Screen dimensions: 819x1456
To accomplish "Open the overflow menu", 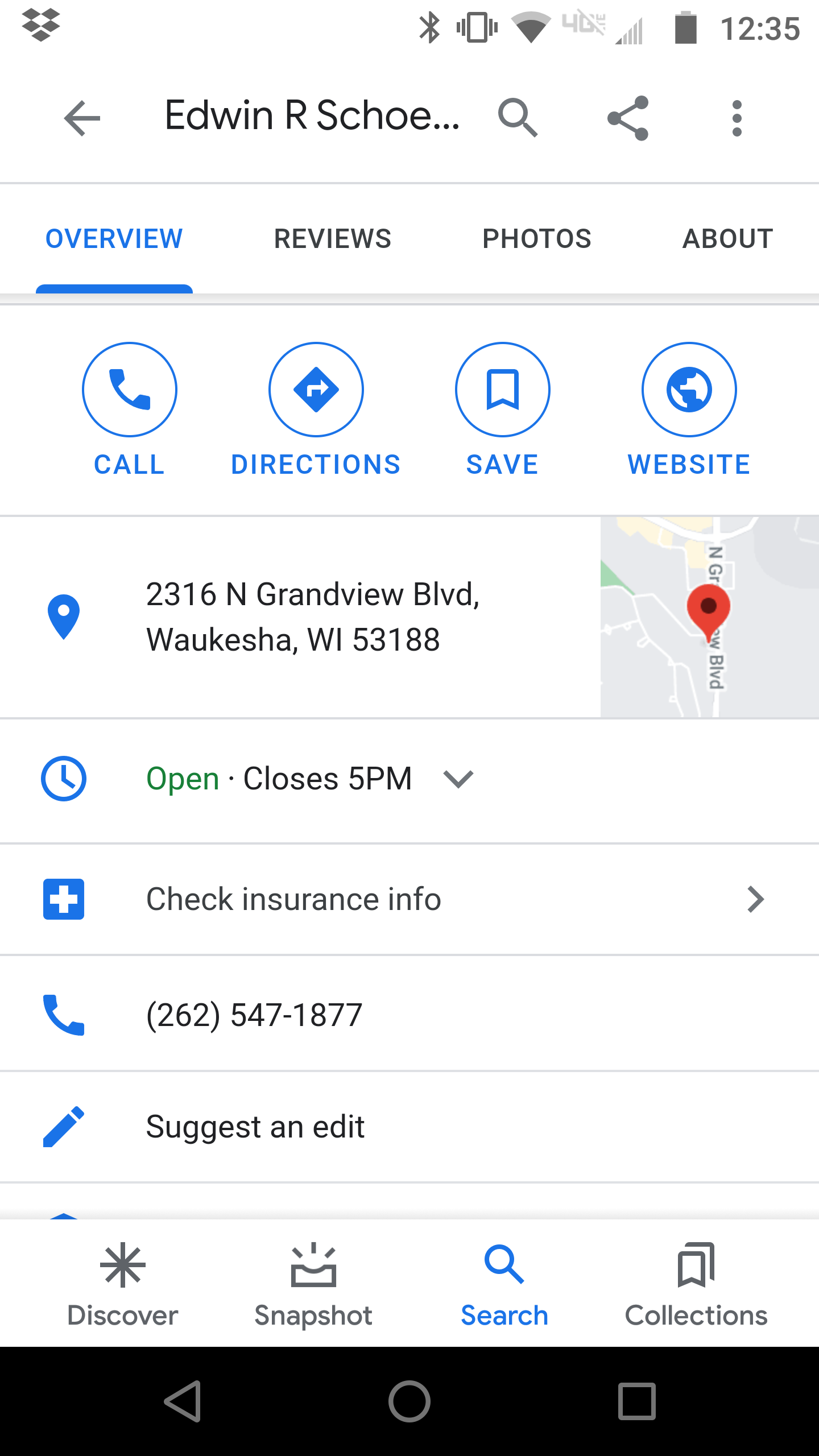I will point(737,118).
